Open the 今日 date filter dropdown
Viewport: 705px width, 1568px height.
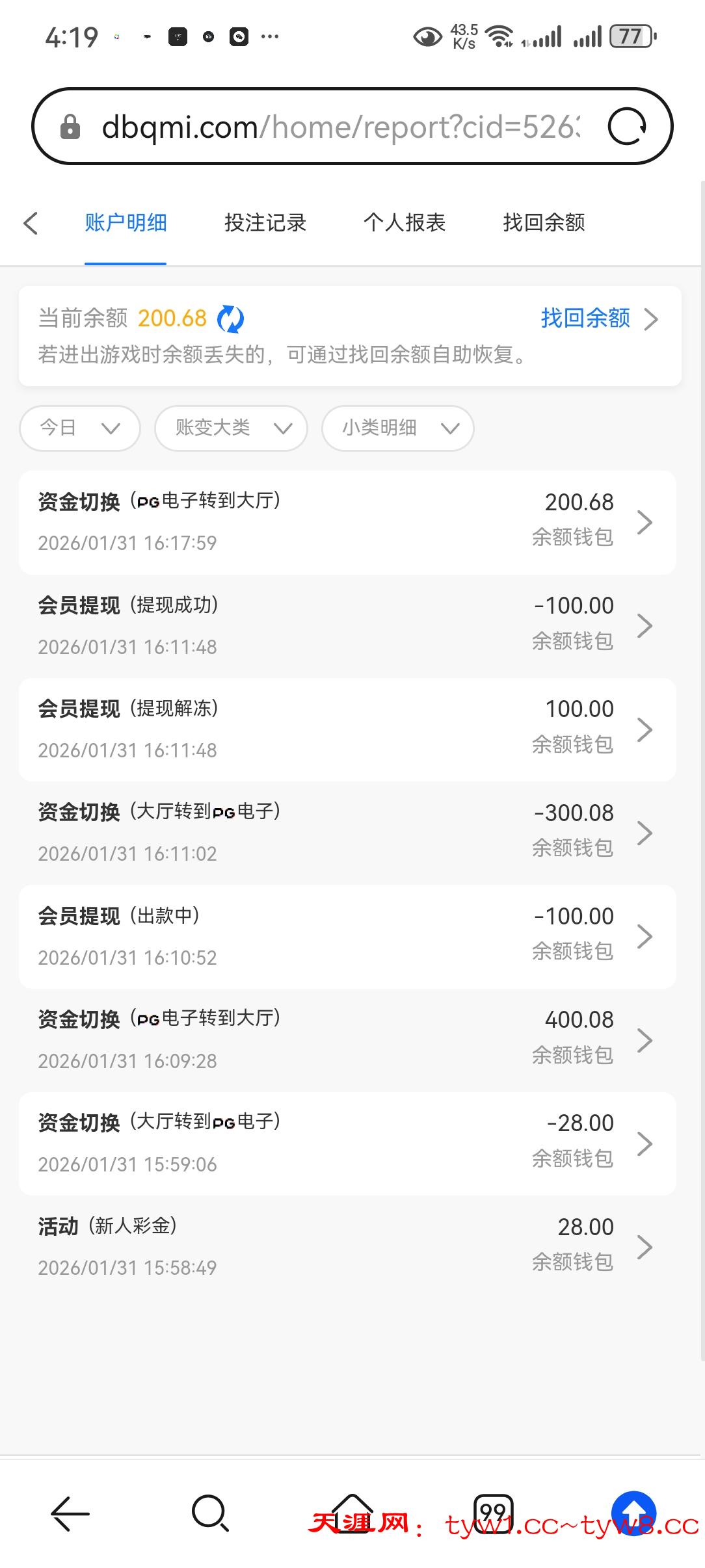(79, 428)
